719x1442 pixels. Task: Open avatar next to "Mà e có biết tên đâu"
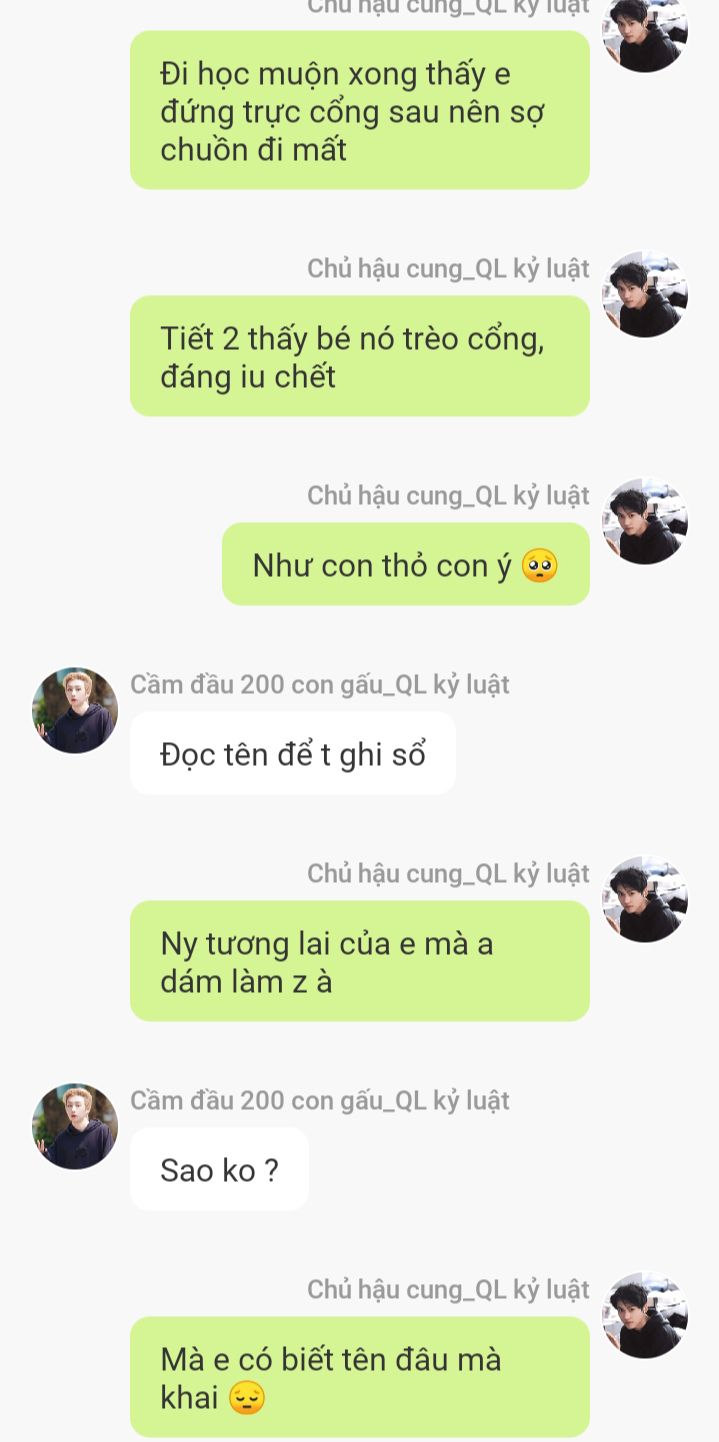point(645,1315)
